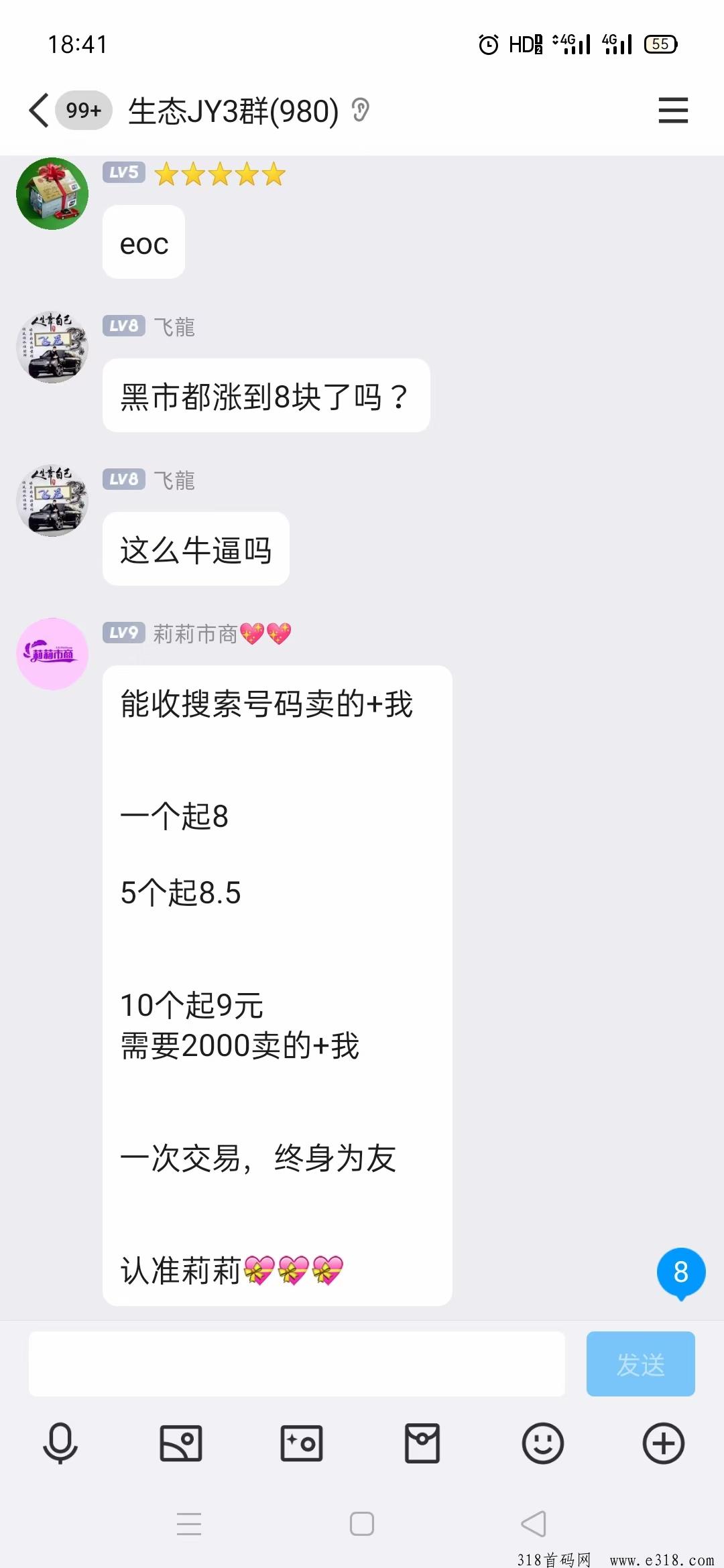The image size is (724, 1568).
Task: Jump to the 8 new messages
Action: 681,1273
